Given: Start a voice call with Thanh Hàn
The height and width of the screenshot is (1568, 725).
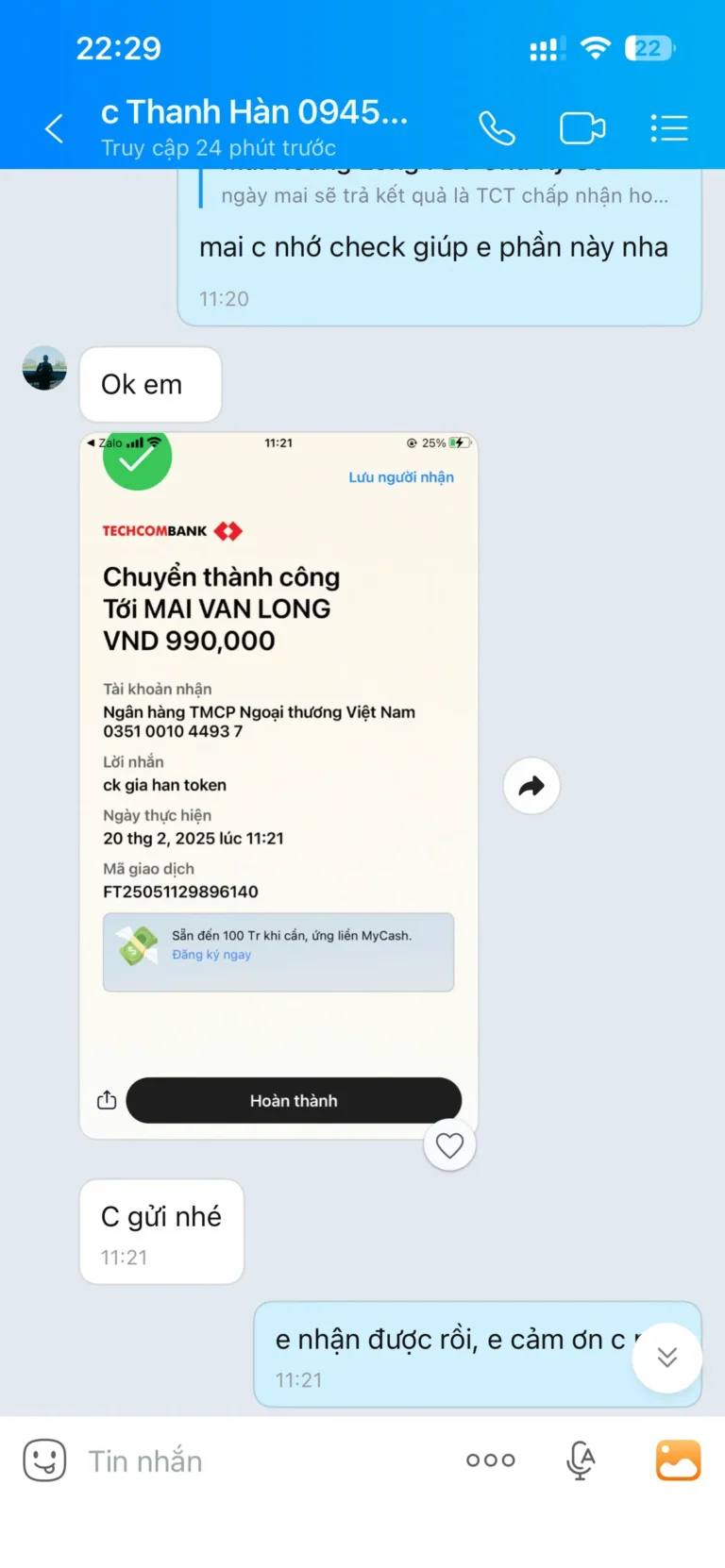Looking at the screenshot, I should 497,128.
